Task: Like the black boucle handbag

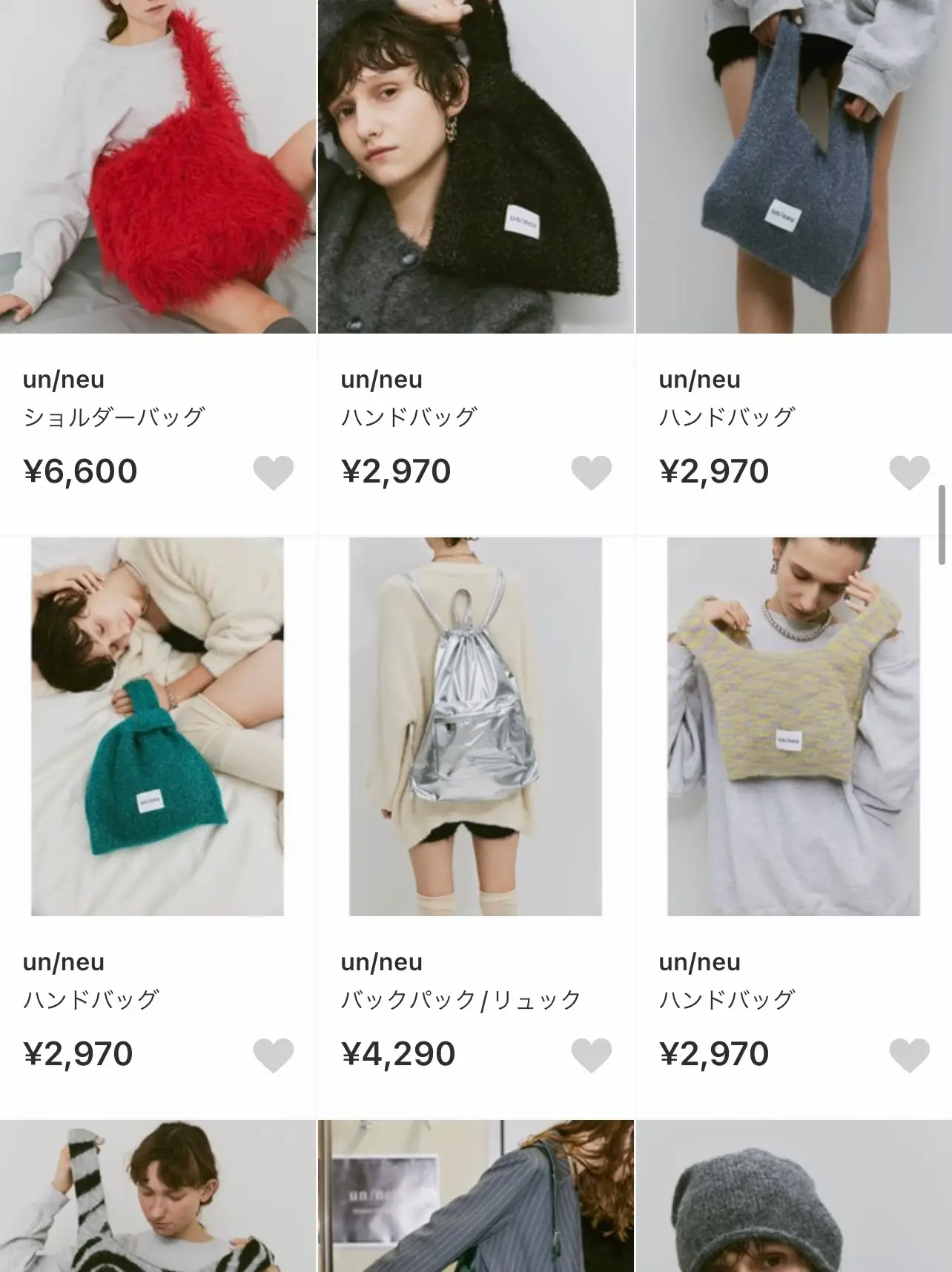Action: pyautogui.click(x=591, y=472)
